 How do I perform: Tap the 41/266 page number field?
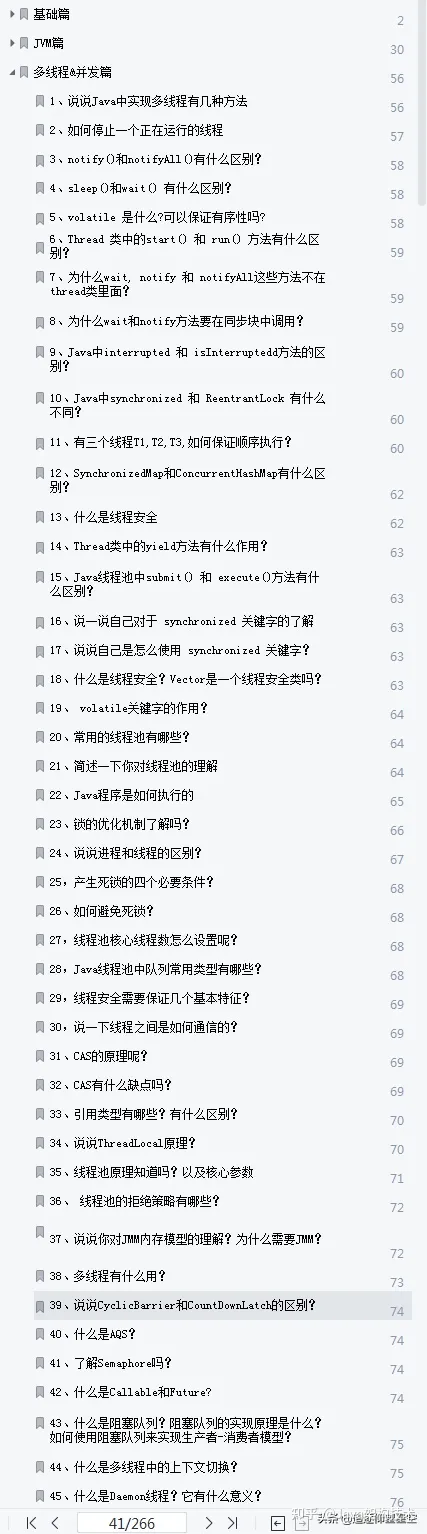[130, 1522]
